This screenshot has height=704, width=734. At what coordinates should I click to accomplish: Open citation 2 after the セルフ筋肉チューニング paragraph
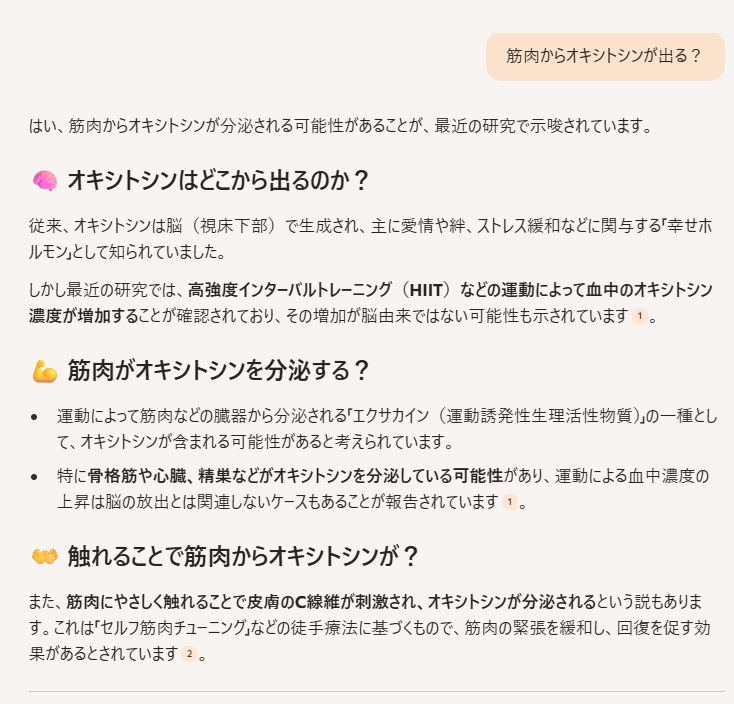click(188, 654)
